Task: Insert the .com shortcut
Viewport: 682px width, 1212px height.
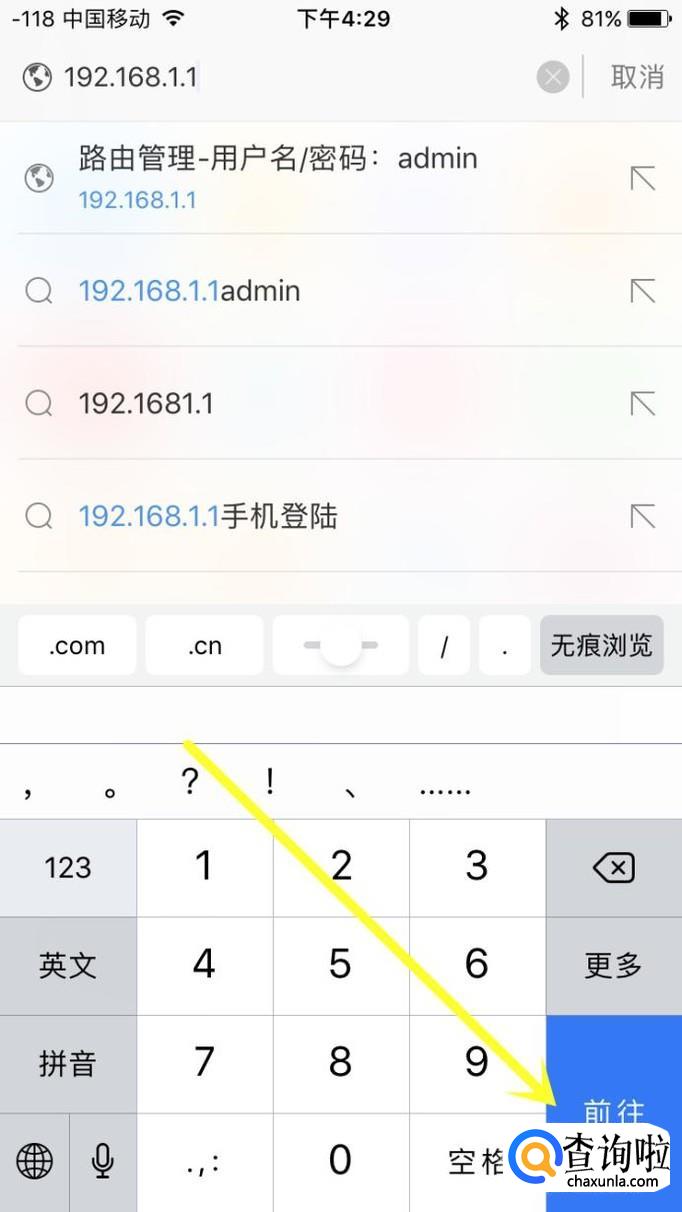Action: pos(77,646)
